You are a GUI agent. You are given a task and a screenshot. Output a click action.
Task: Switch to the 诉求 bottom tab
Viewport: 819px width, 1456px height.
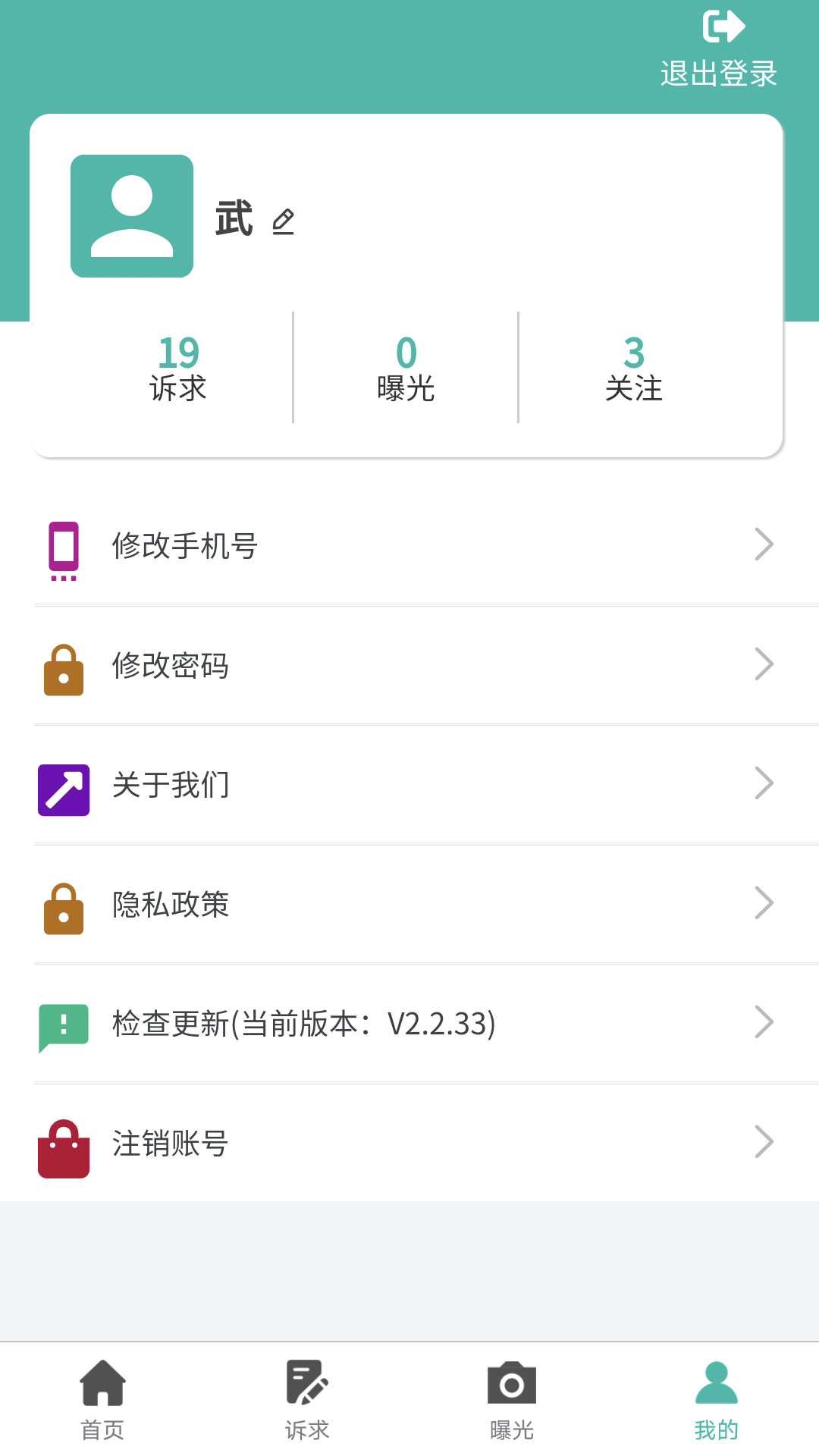pos(307,1399)
